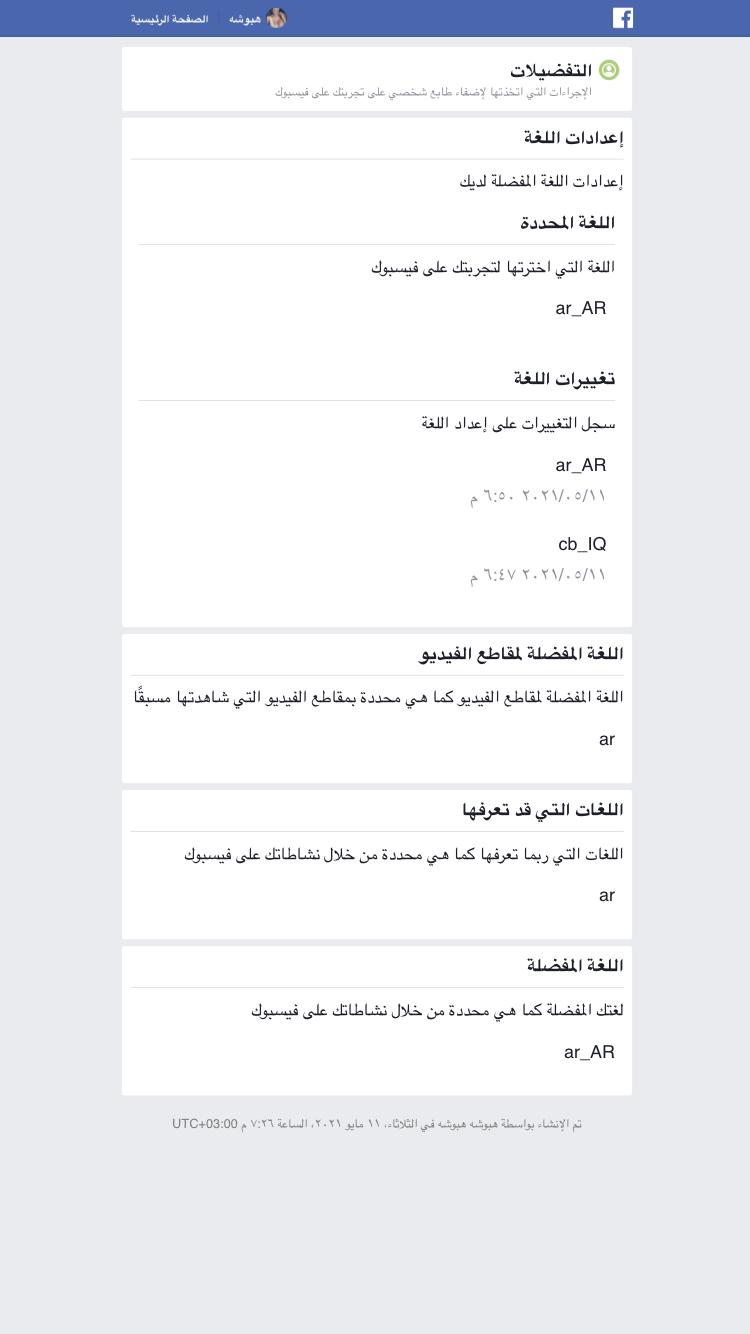Click the ar value in the video language card

[607, 739]
